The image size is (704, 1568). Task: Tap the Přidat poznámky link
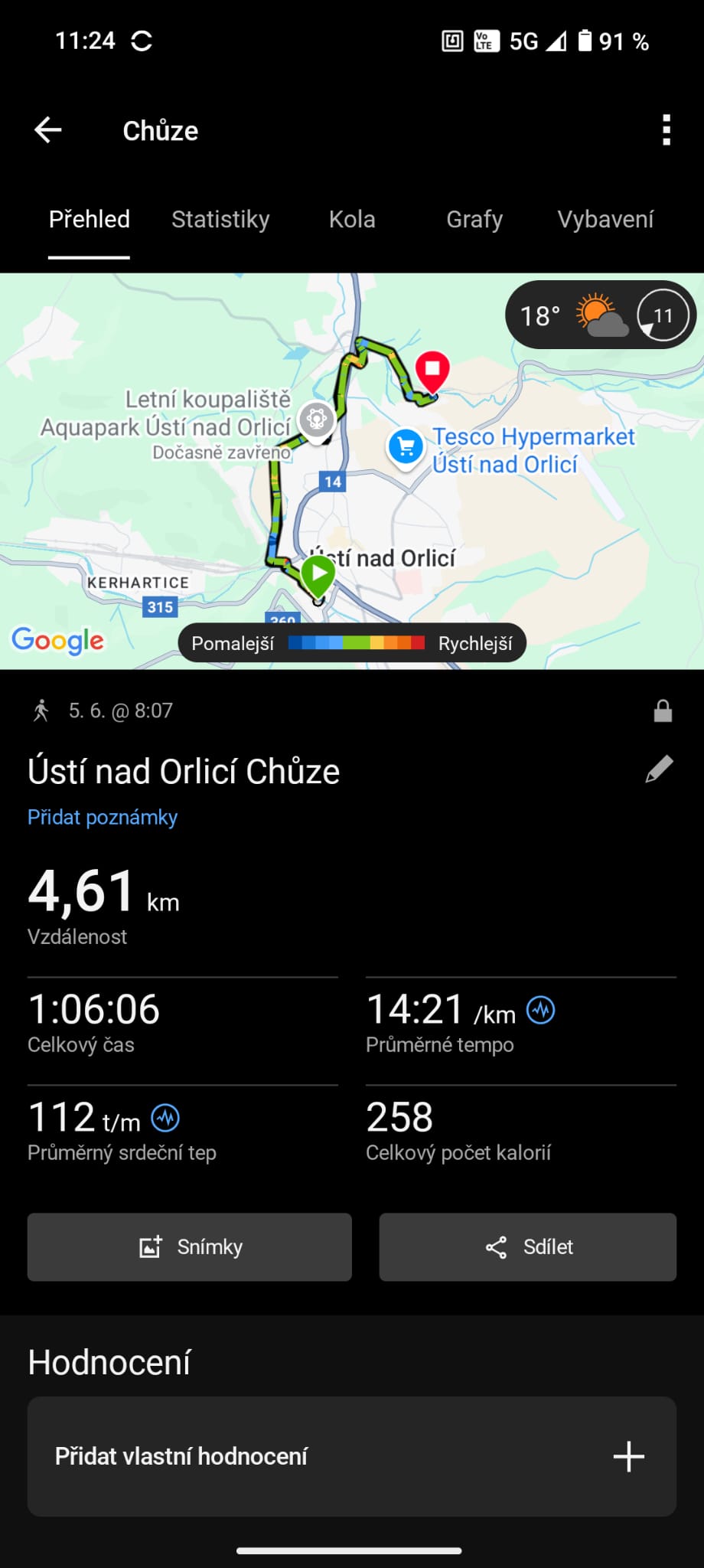click(103, 818)
